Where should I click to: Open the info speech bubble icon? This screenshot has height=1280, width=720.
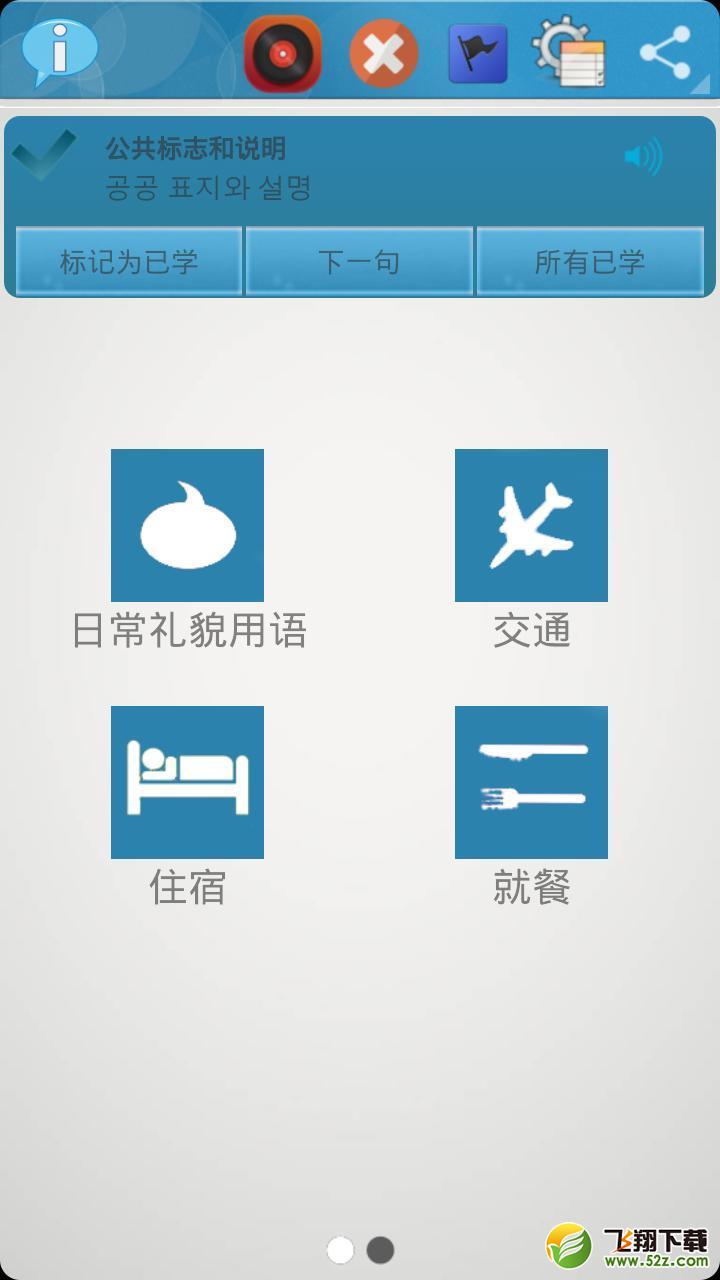click(60, 52)
